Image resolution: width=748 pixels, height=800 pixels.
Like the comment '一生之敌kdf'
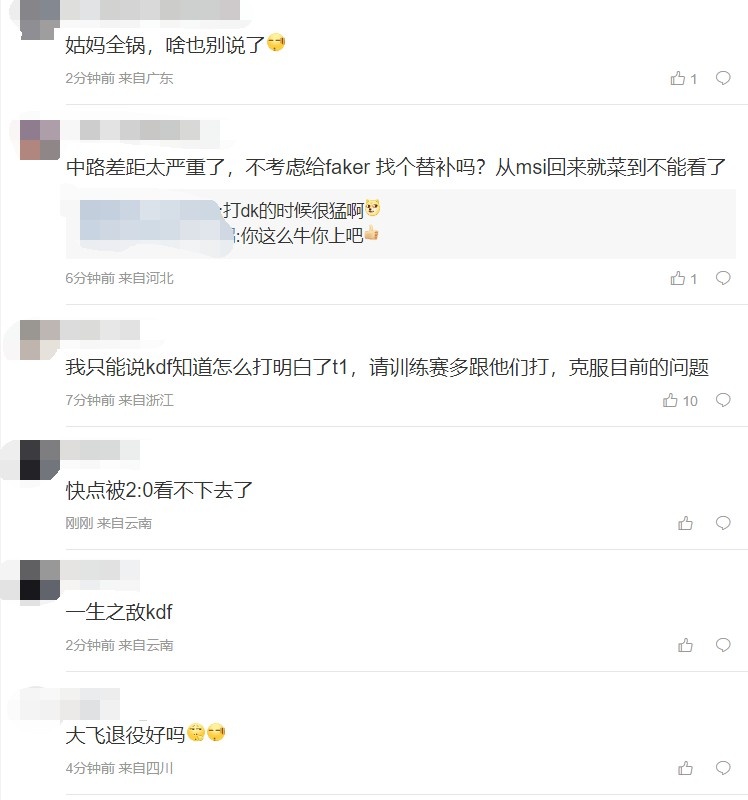click(x=685, y=645)
